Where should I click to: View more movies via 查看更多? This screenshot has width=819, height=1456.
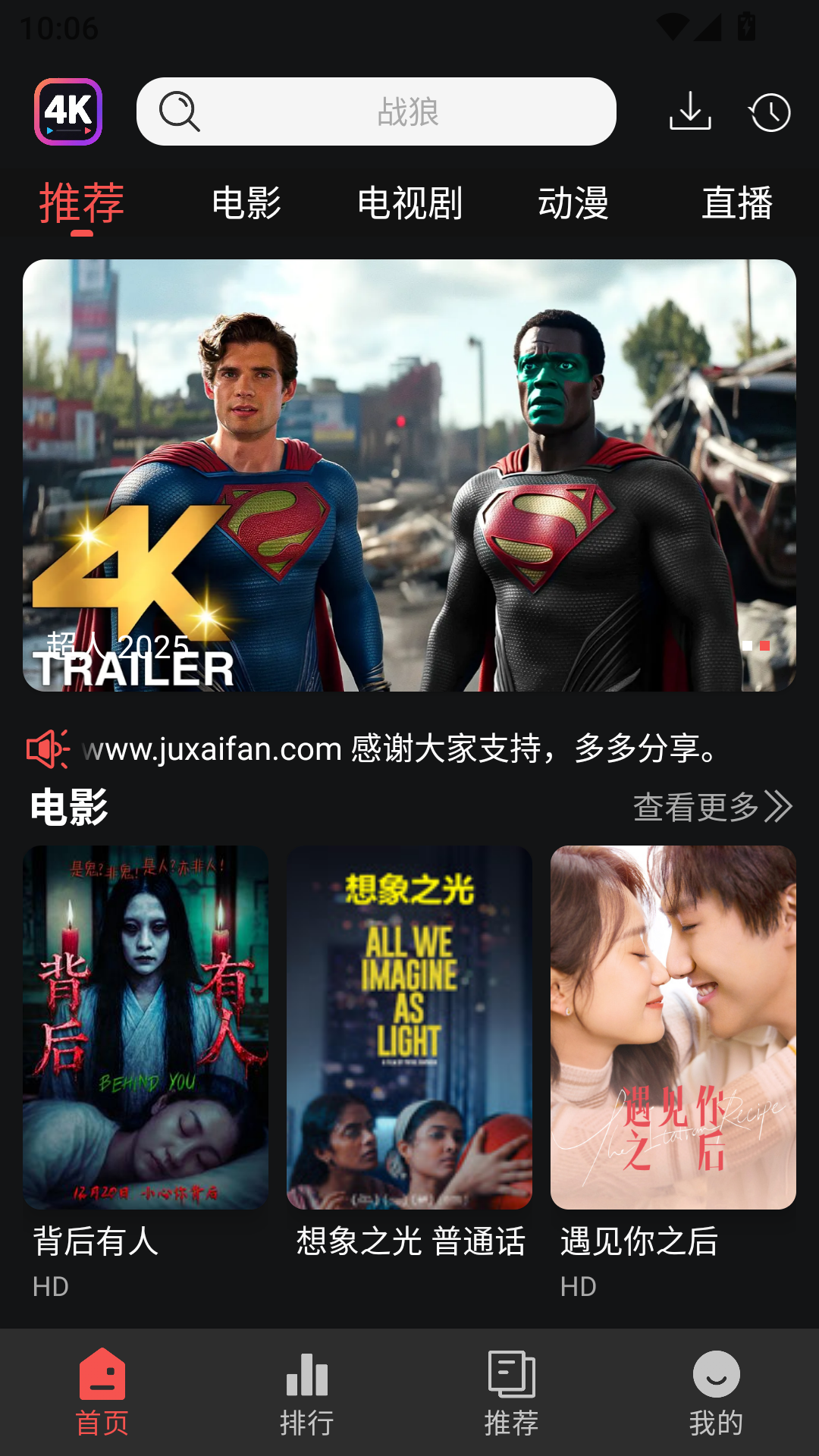(x=711, y=806)
